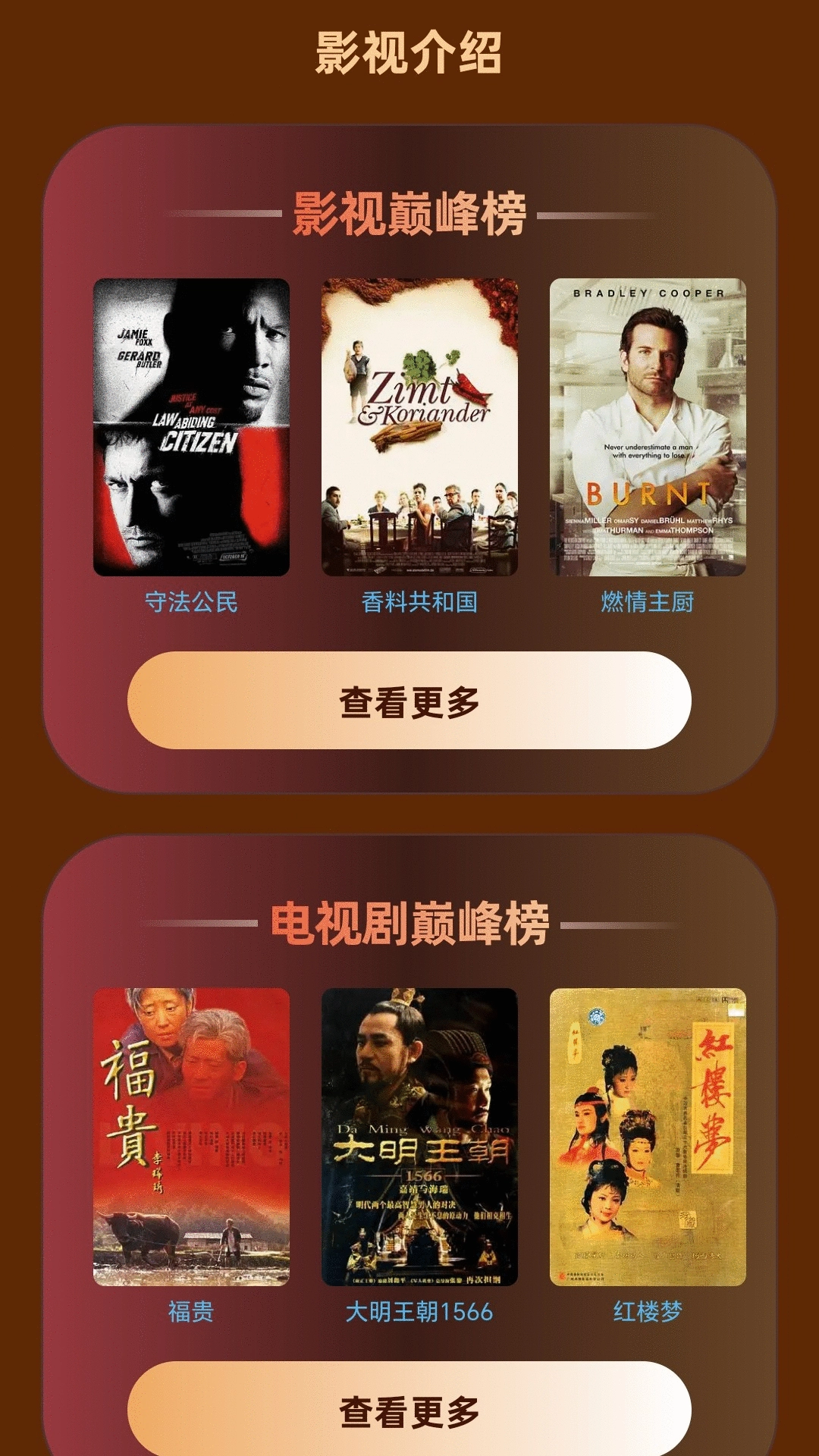This screenshot has width=819, height=1456.
Task: Open the 燃情主厨 movie poster
Action: 648,427
